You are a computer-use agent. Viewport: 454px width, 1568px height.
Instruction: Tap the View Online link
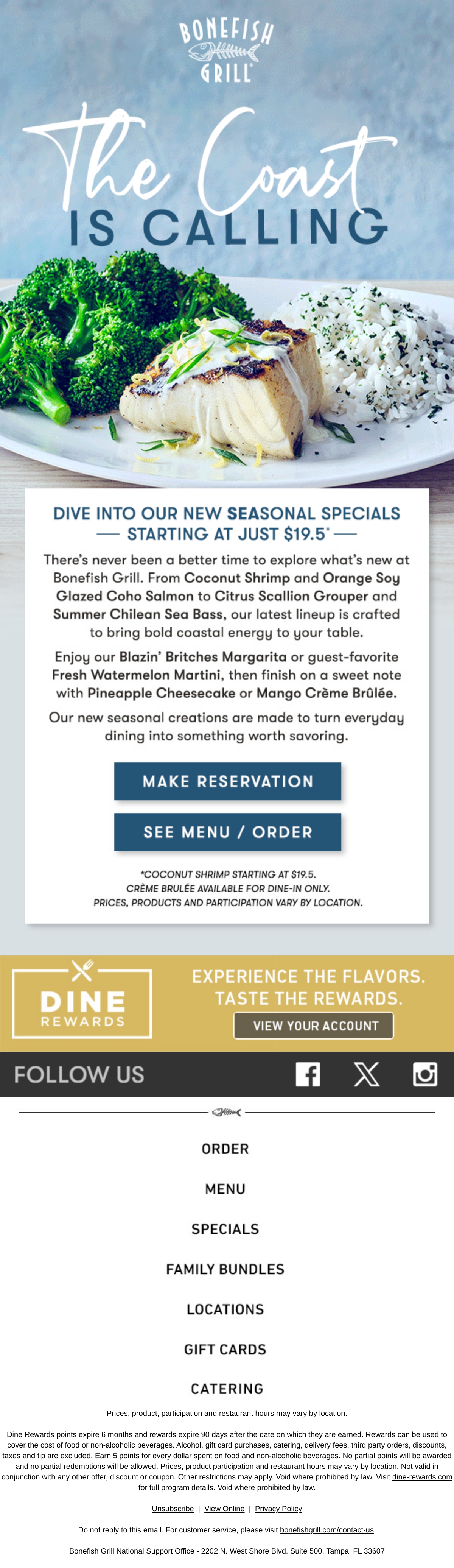pos(225,1508)
